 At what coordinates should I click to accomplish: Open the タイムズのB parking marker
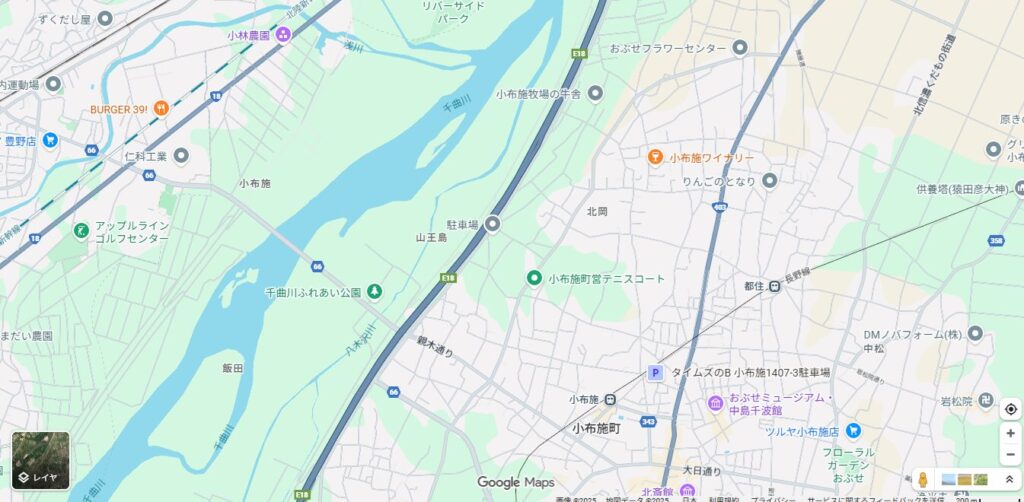[656, 373]
